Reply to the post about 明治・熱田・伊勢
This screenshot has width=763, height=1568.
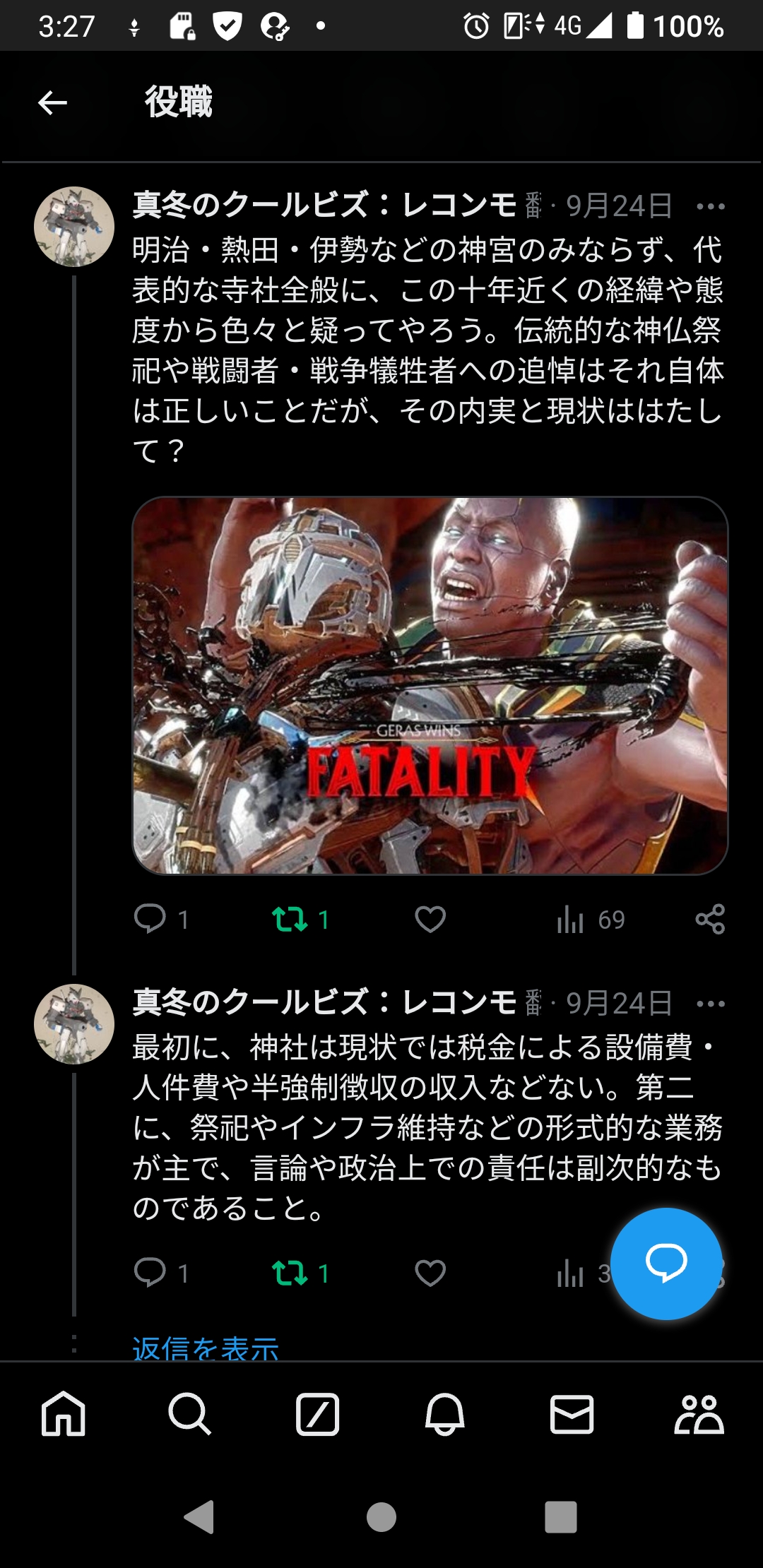150,919
